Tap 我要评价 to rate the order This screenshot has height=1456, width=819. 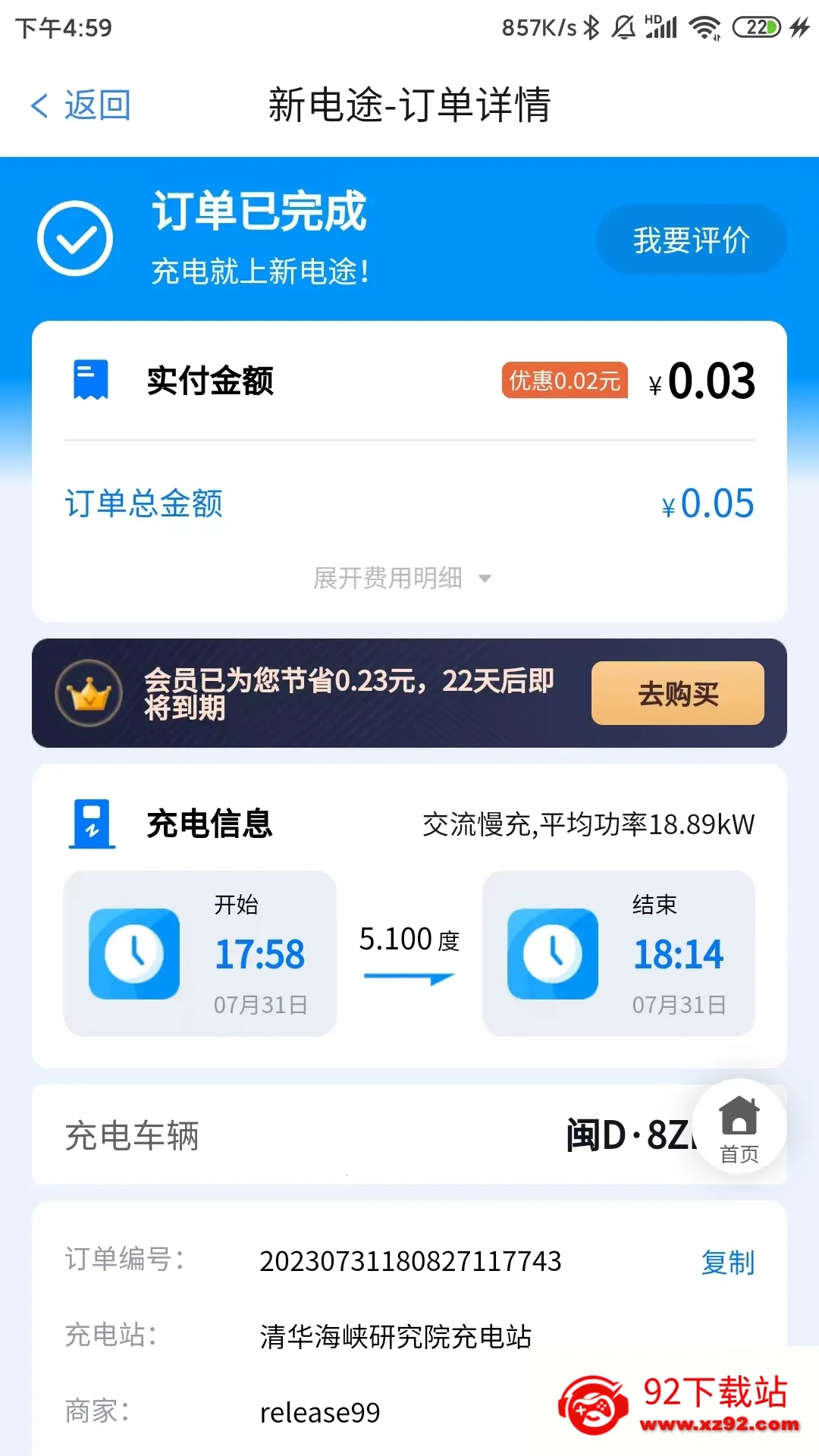point(691,240)
